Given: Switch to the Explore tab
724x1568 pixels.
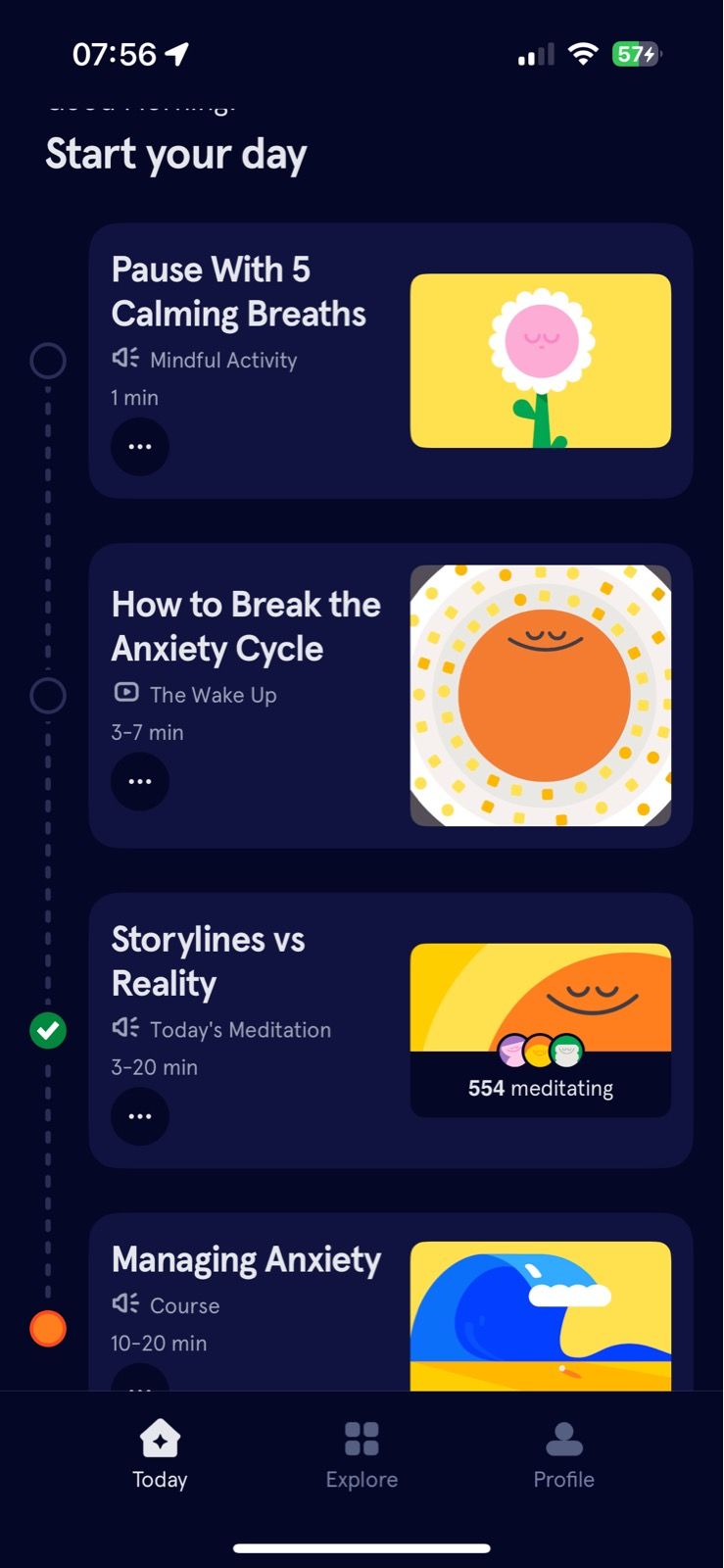Looking at the screenshot, I should [362, 1455].
